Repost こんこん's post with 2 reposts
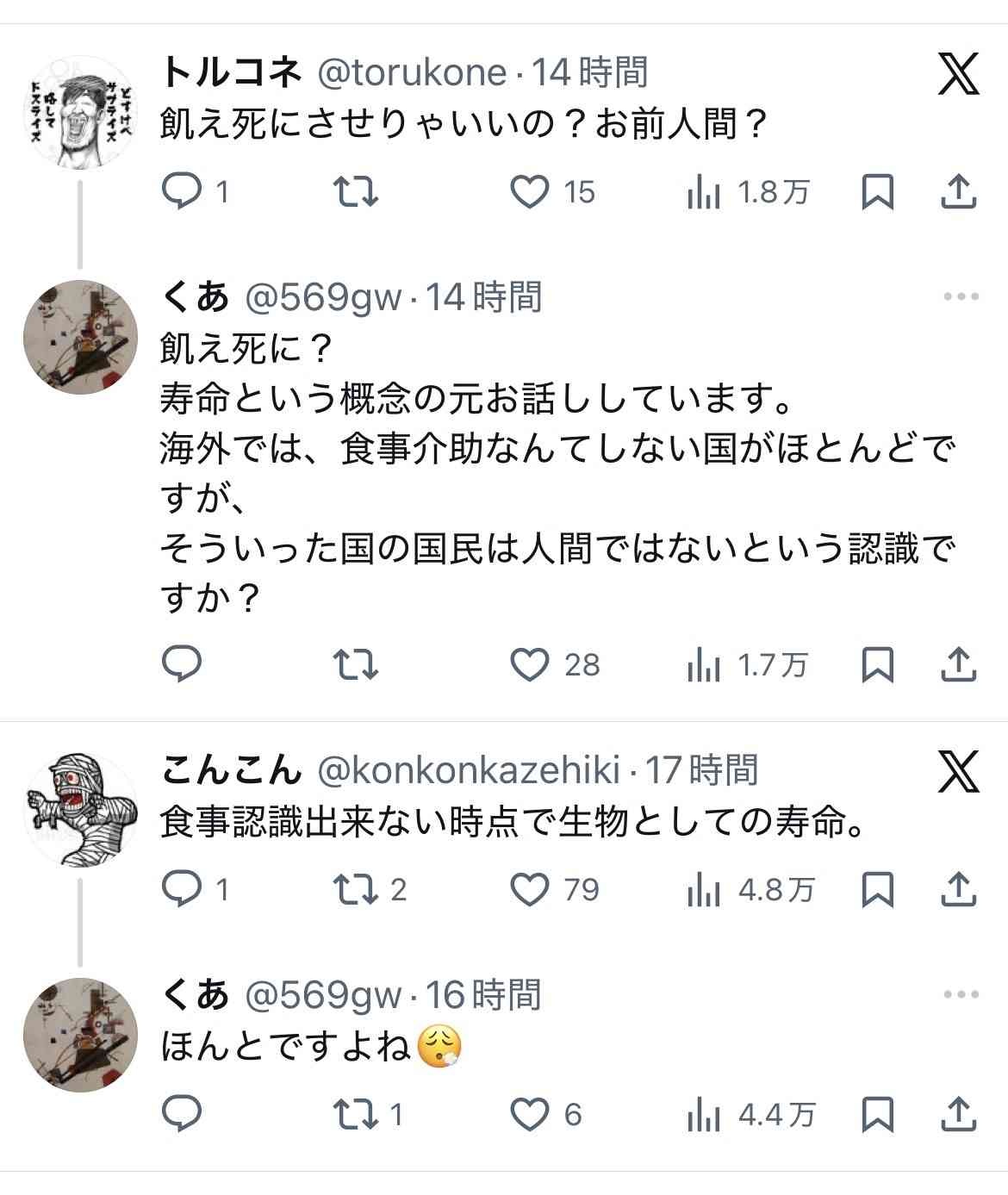Screen dimensions: 1008x1195 click(x=356, y=889)
